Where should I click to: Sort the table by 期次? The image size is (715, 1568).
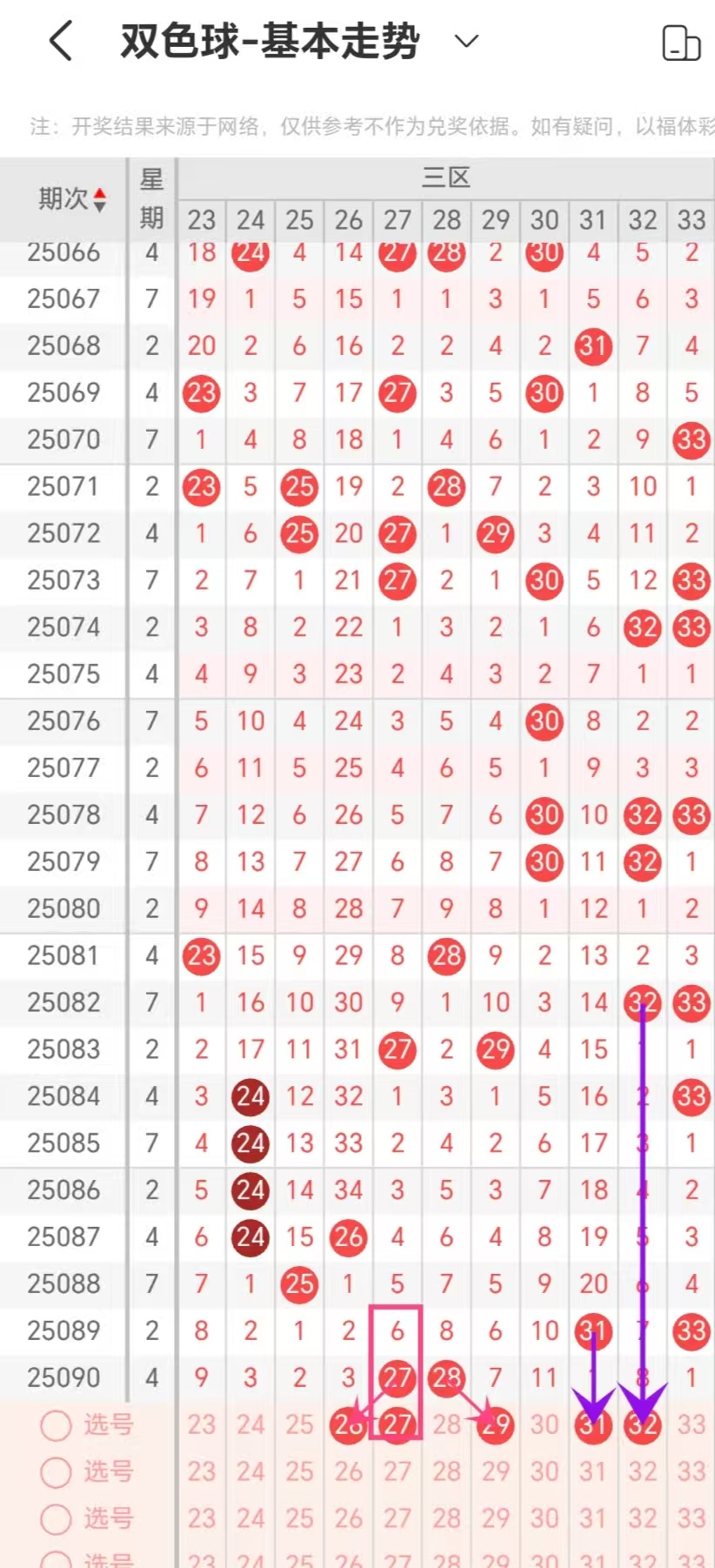(x=72, y=199)
